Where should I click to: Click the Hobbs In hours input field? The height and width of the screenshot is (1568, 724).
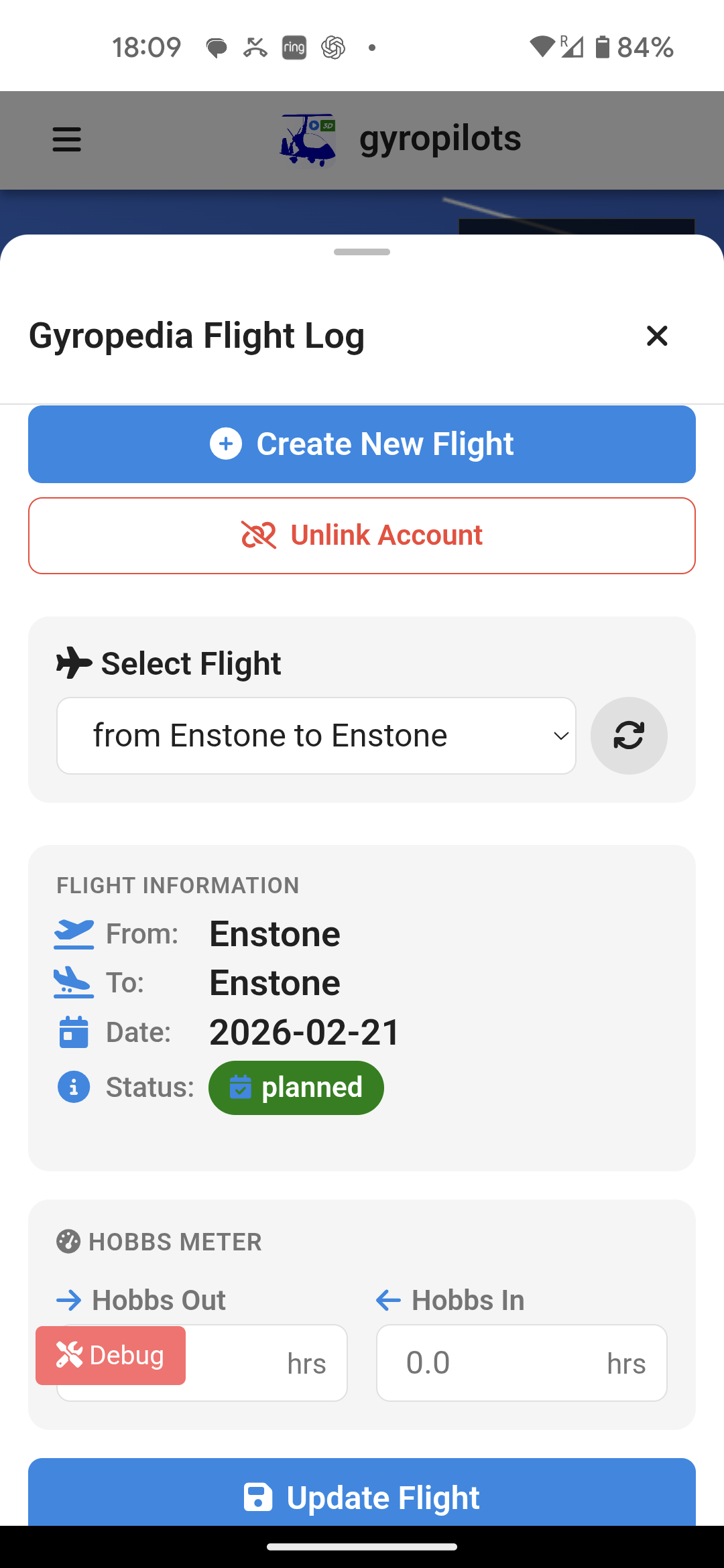[522, 1362]
